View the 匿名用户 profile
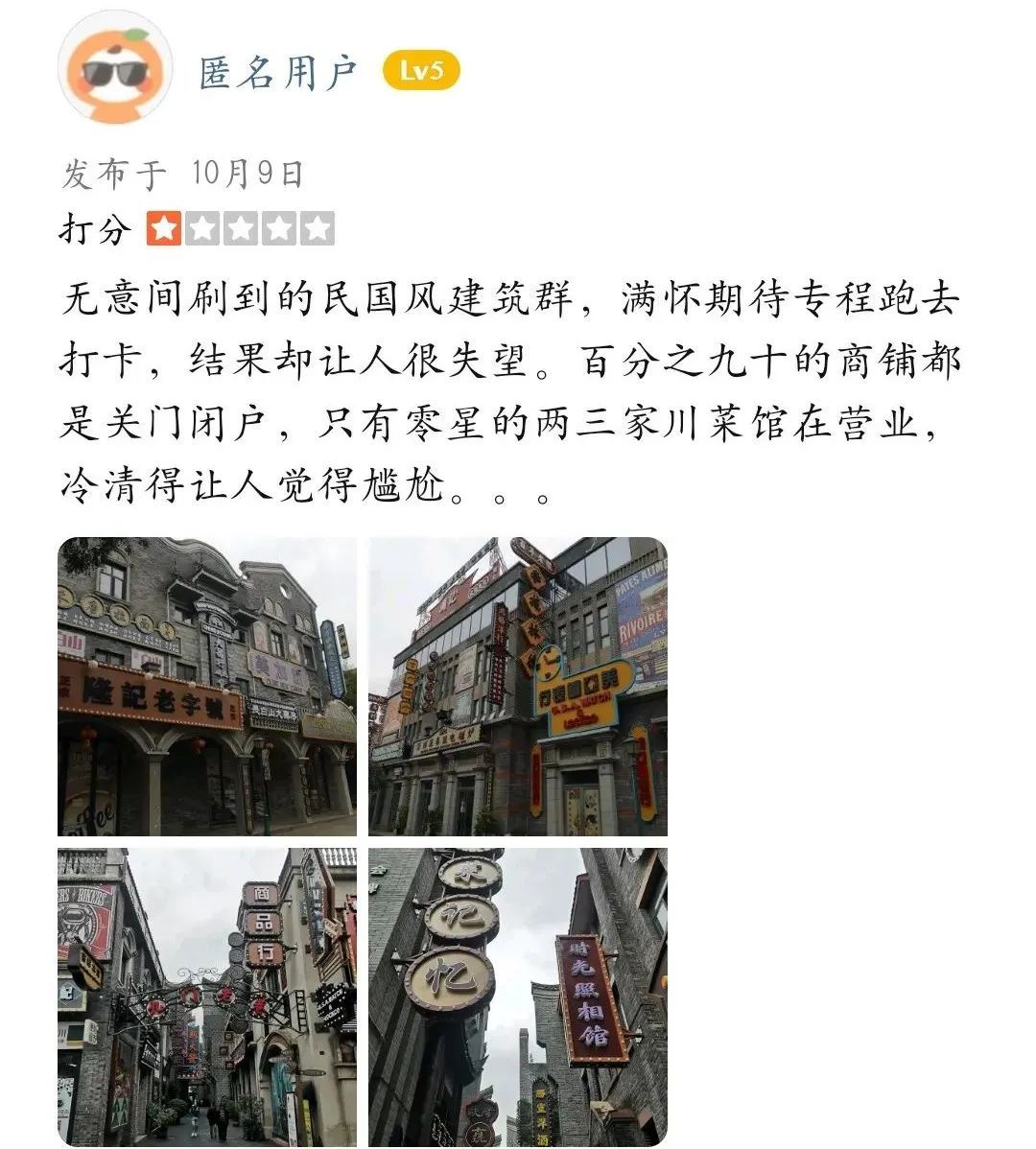 [278, 73]
